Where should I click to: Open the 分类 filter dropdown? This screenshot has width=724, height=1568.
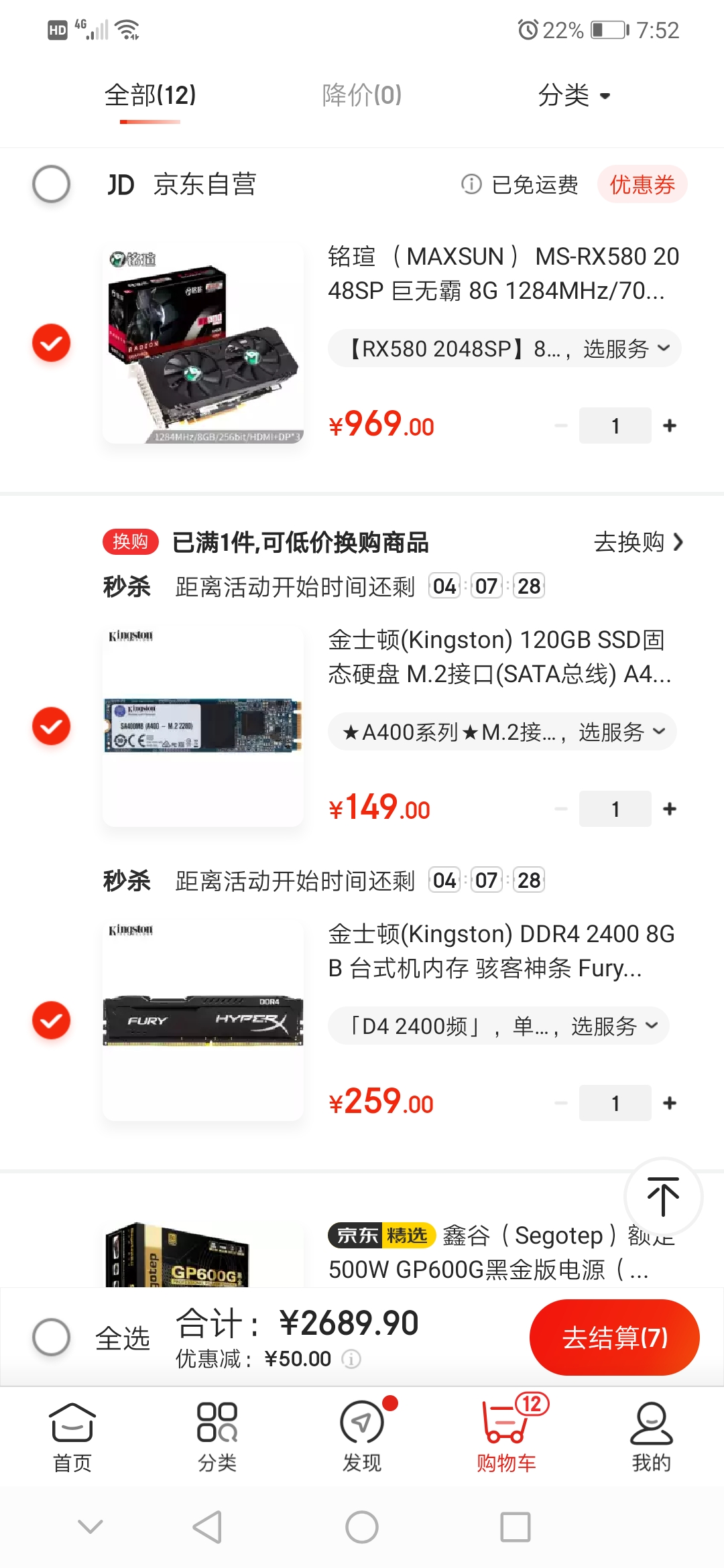coord(574,95)
